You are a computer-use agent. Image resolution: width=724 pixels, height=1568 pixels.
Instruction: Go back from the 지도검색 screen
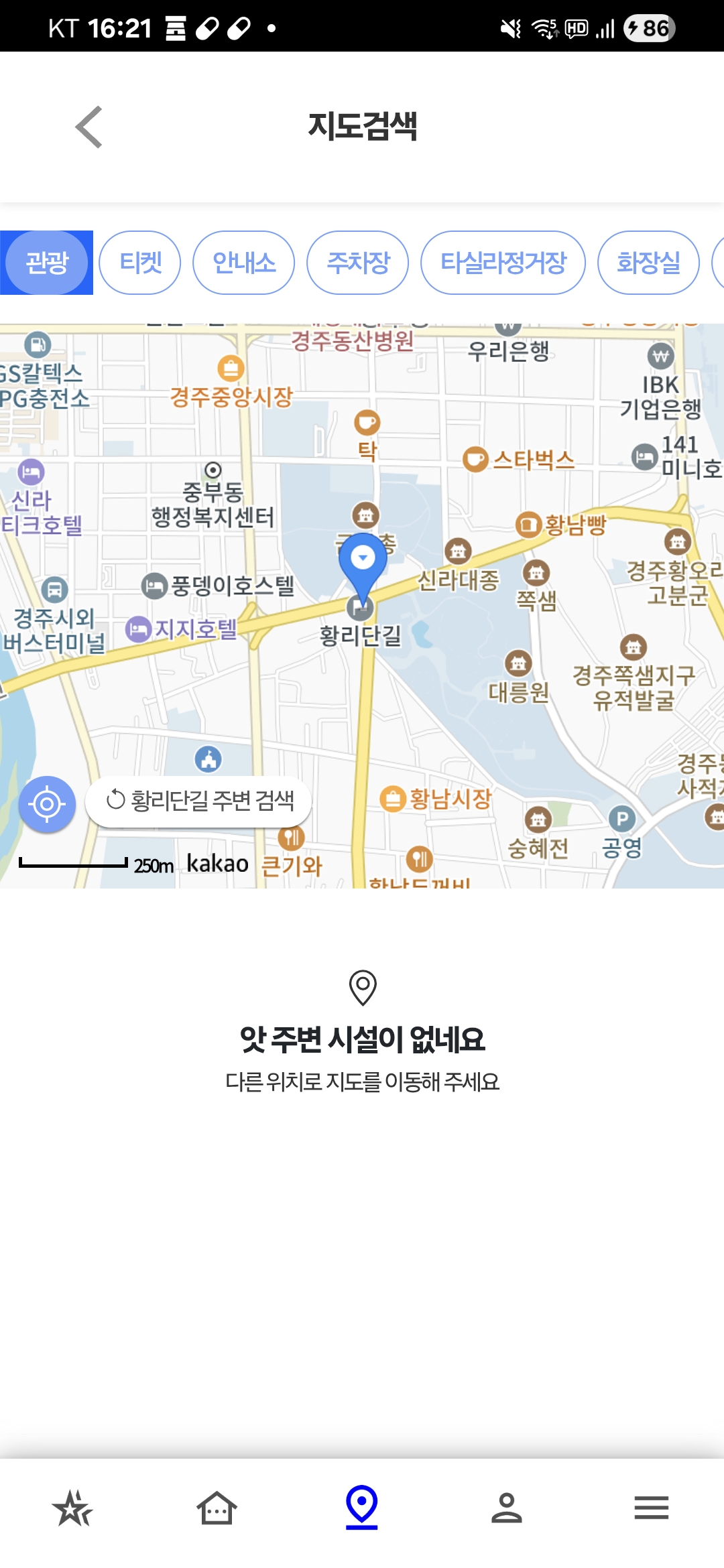(x=89, y=127)
